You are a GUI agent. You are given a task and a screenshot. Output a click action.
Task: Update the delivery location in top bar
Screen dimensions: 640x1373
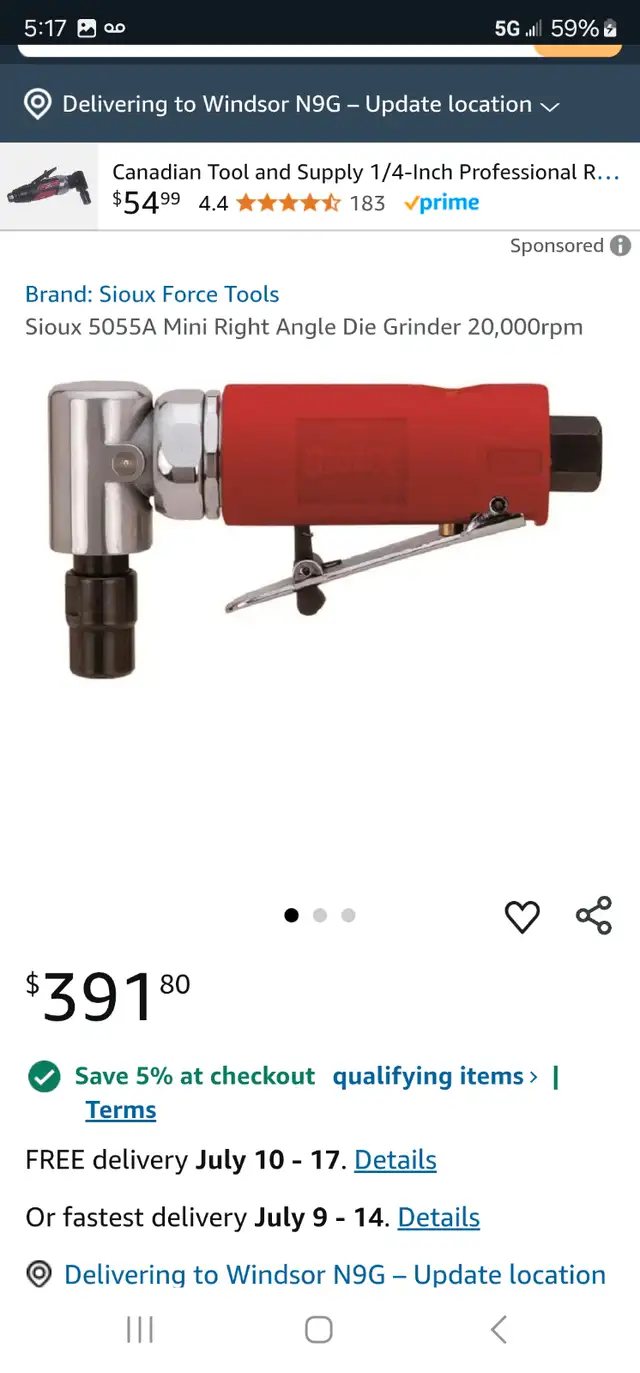(290, 104)
